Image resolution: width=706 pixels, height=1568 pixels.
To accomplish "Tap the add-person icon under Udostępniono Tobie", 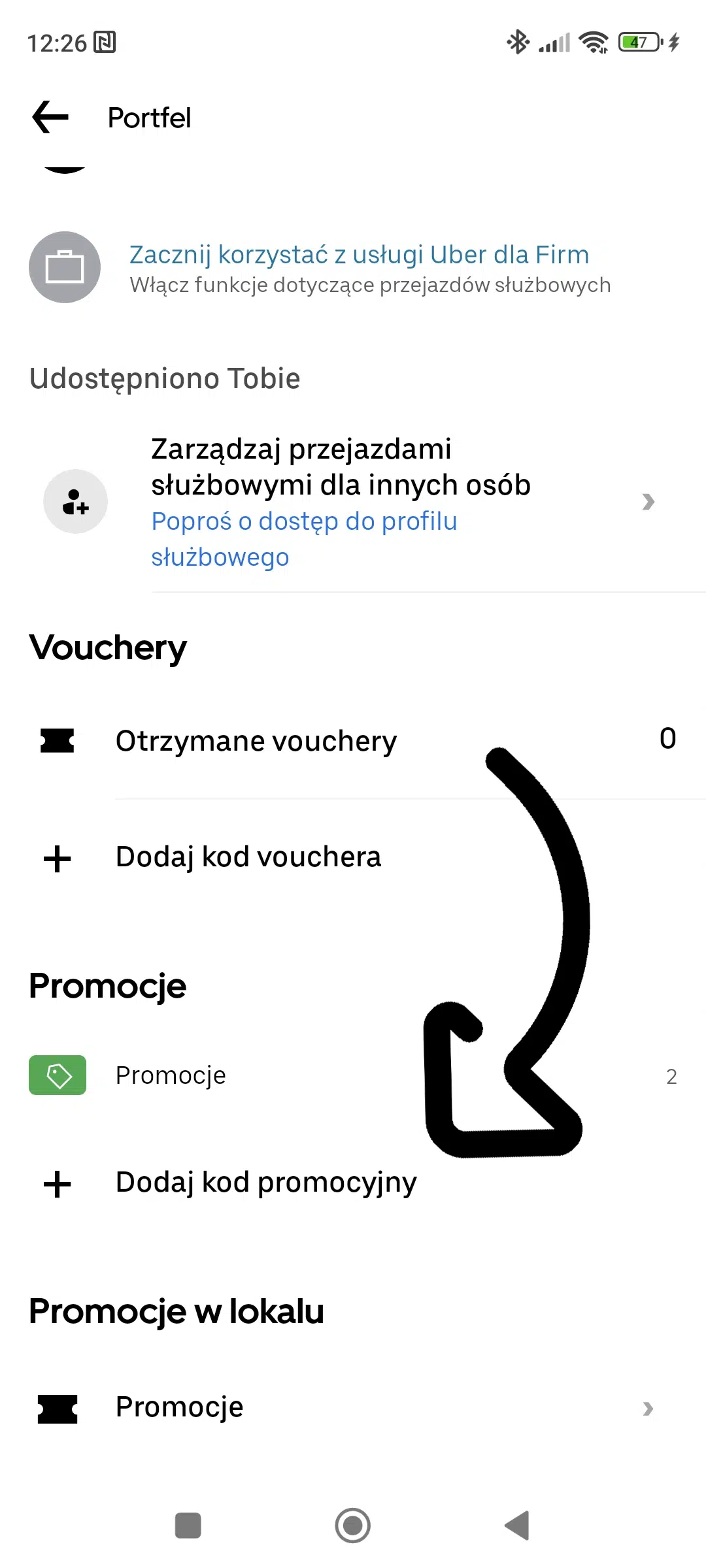I will click(75, 502).
